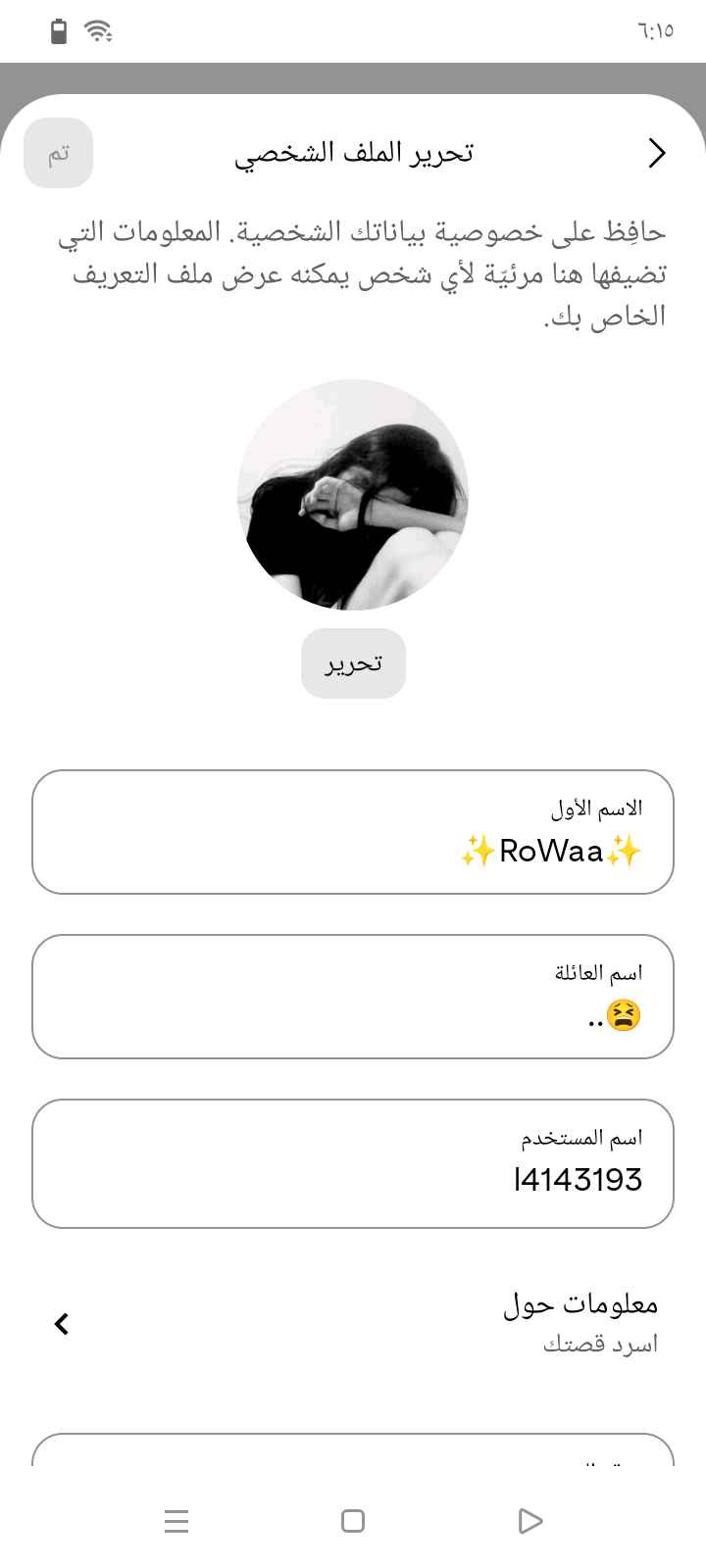Image resolution: width=706 pixels, height=1568 pixels.
Task: Tap تحرير to edit profile photo
Action: (x=353, y=663)
